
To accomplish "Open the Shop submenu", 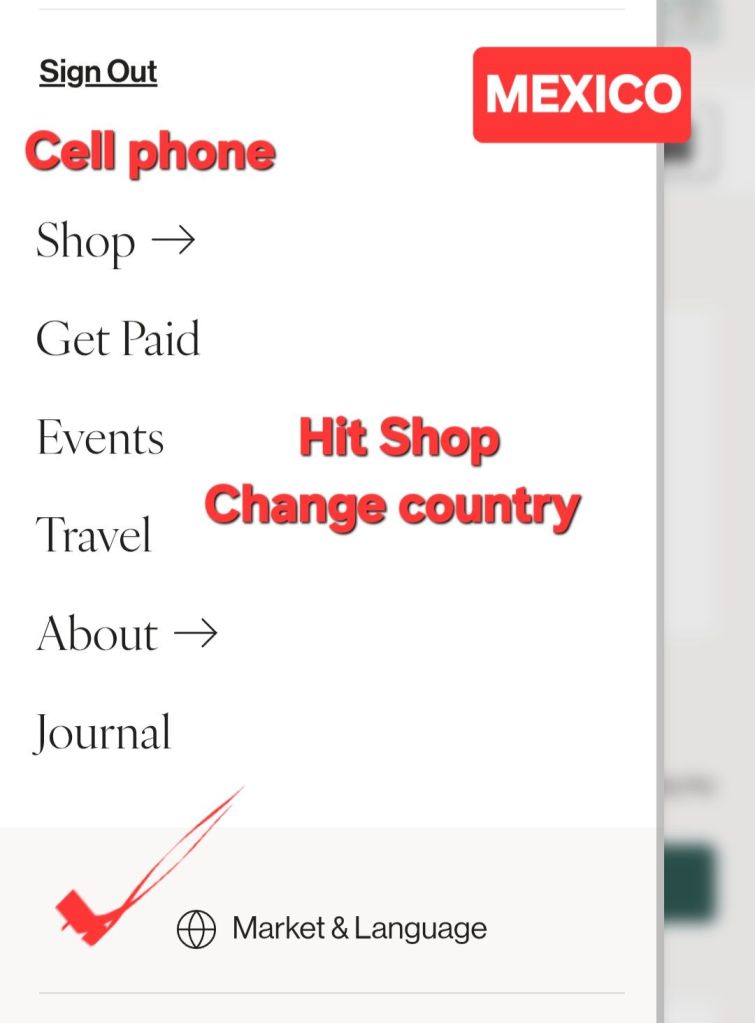I will (x=115, y=241).
